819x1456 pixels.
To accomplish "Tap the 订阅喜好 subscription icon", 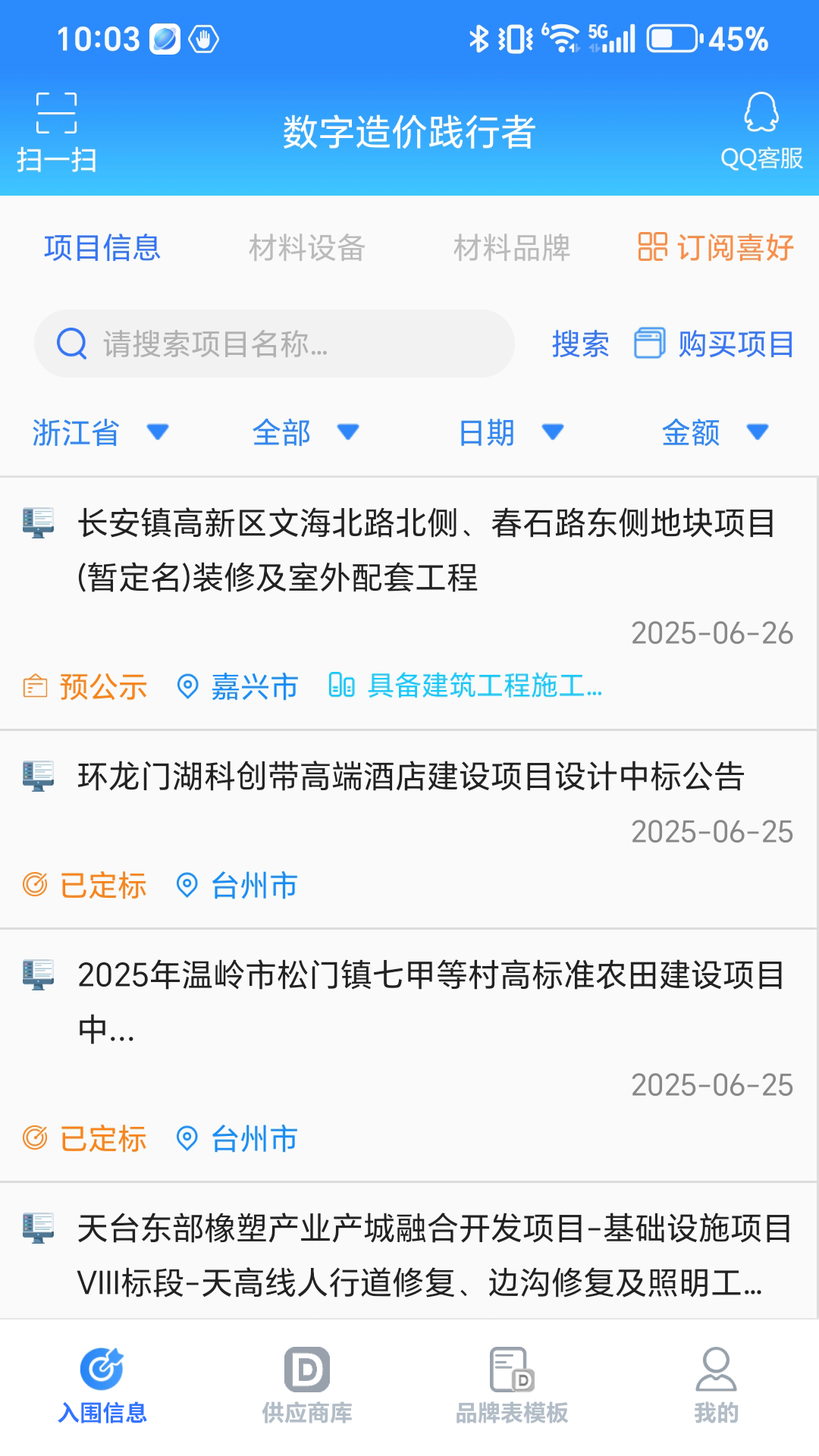I will coord(652,248).
